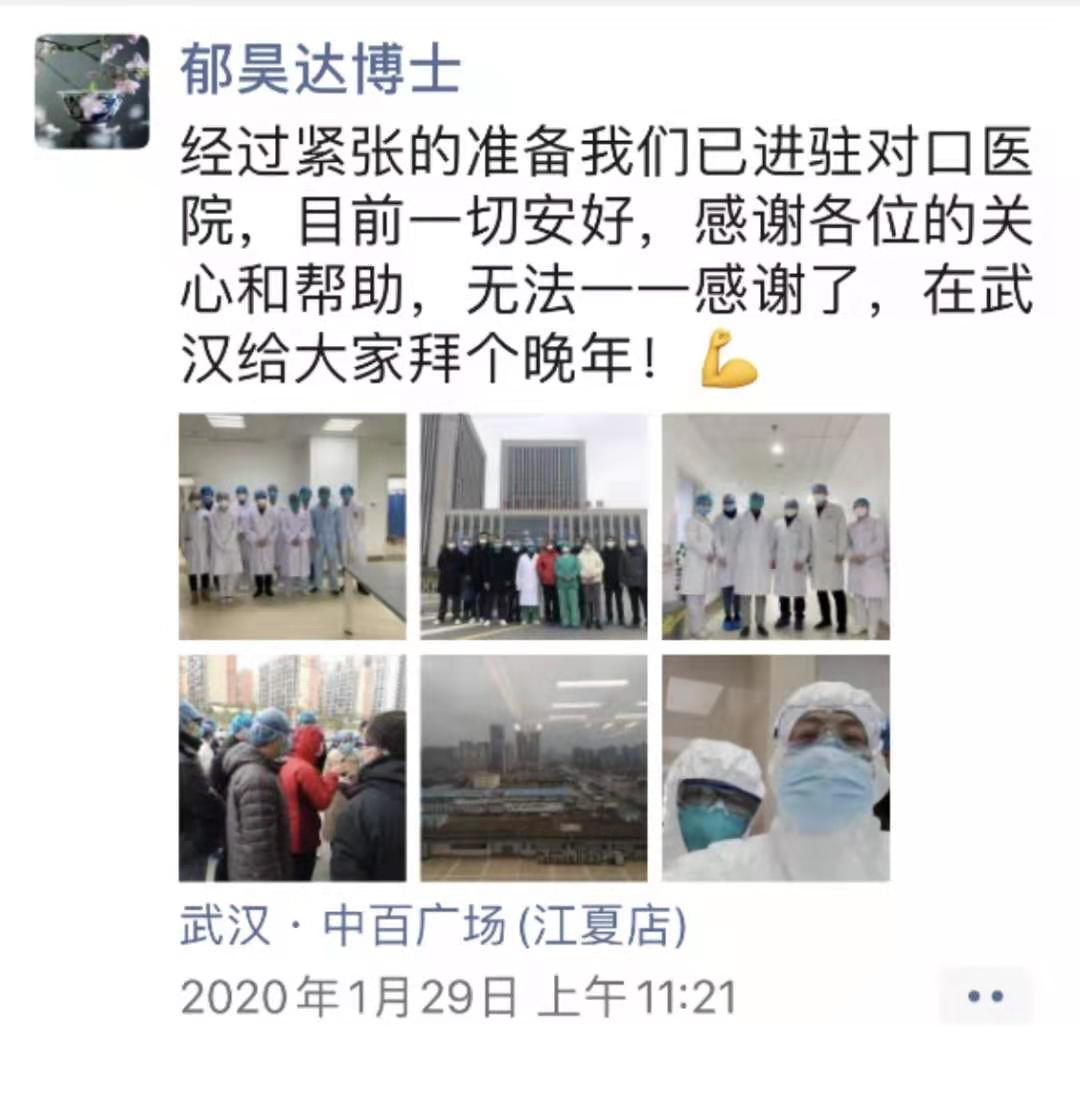Open location 武汉·中百广场 (江夏店)
The height and width of the screenshot is (1098, 1080).
click(x=433, y=927)
